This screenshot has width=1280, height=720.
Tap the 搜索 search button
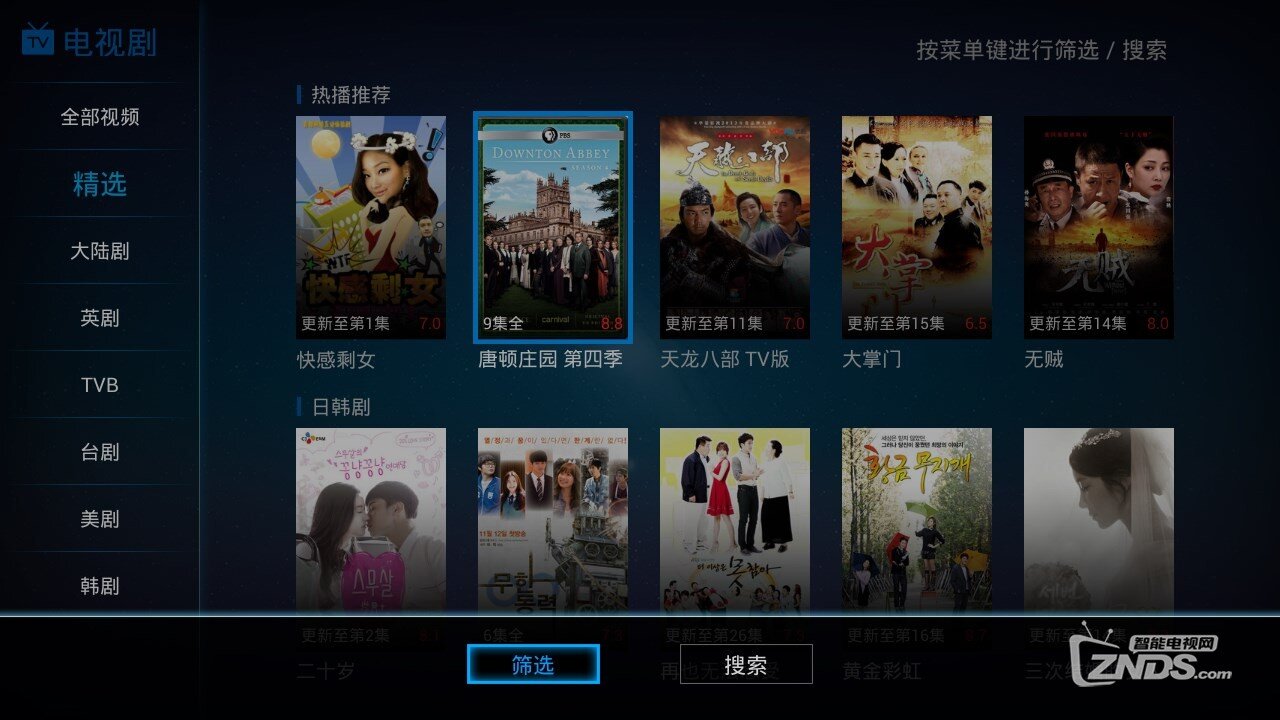coord(746,665)
